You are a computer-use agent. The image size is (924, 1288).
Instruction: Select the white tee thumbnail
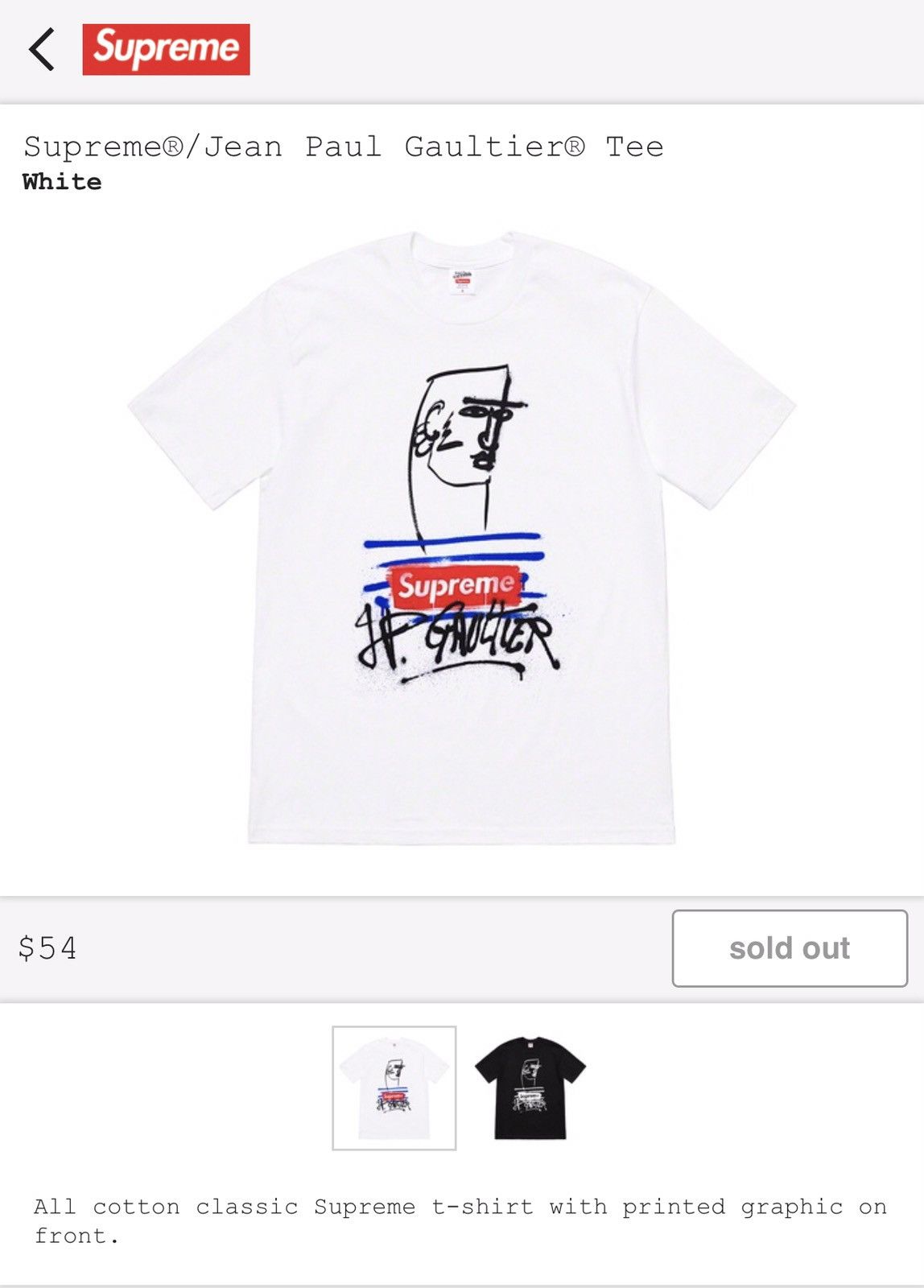click(x=394, y=1088)
